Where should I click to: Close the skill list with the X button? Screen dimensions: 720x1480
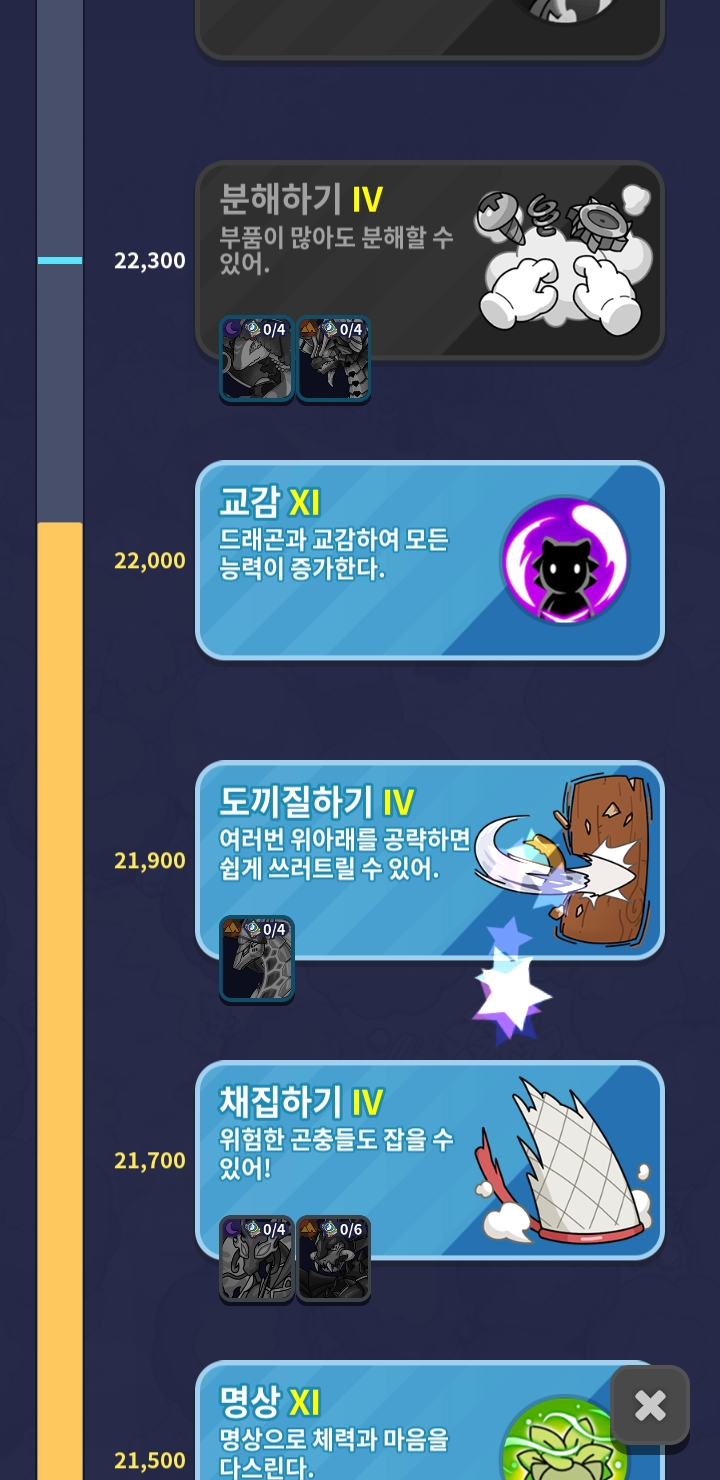(650, 1405)
